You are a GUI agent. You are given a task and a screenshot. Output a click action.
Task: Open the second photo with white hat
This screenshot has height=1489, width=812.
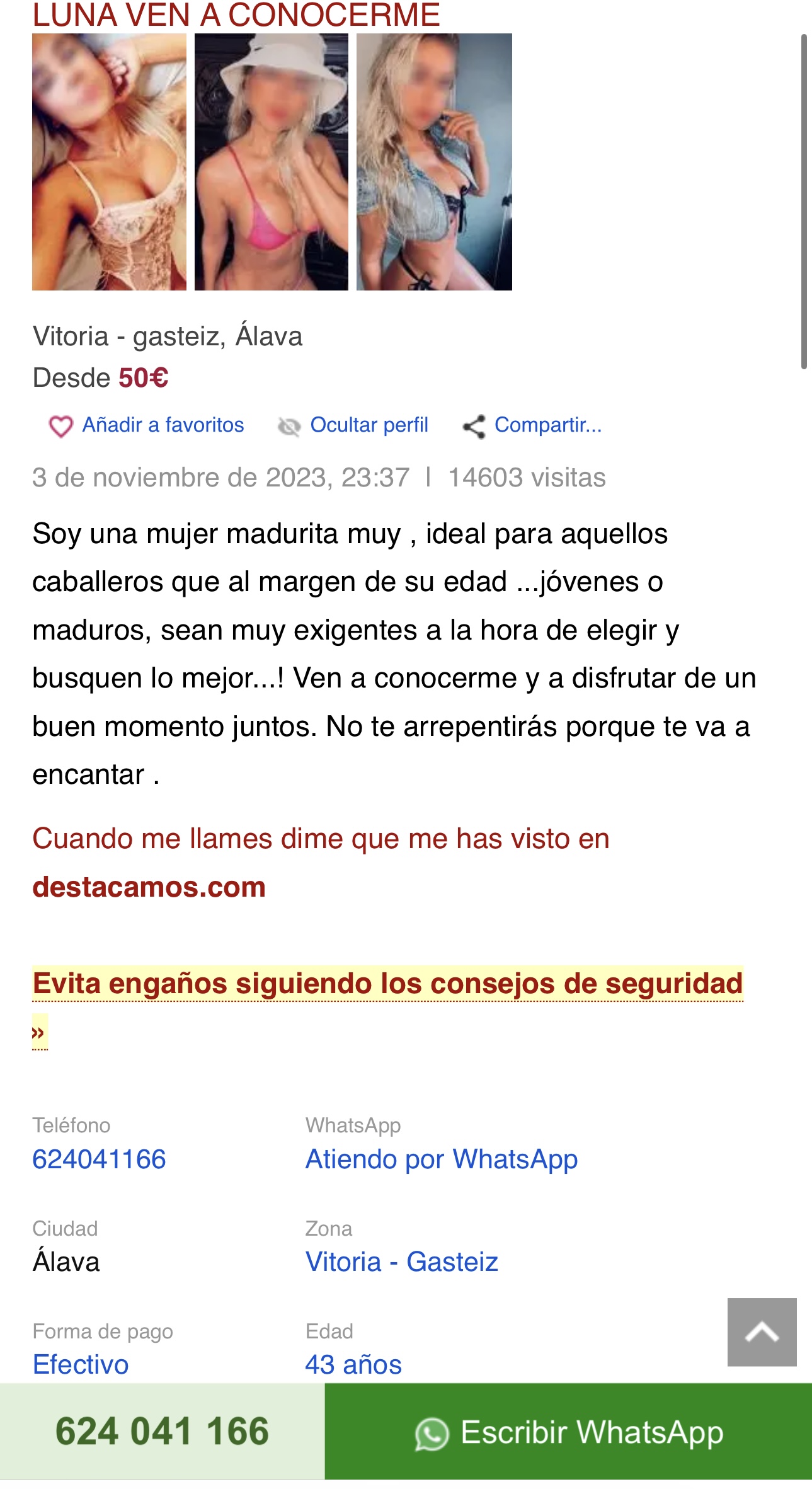tap(272, 162)
